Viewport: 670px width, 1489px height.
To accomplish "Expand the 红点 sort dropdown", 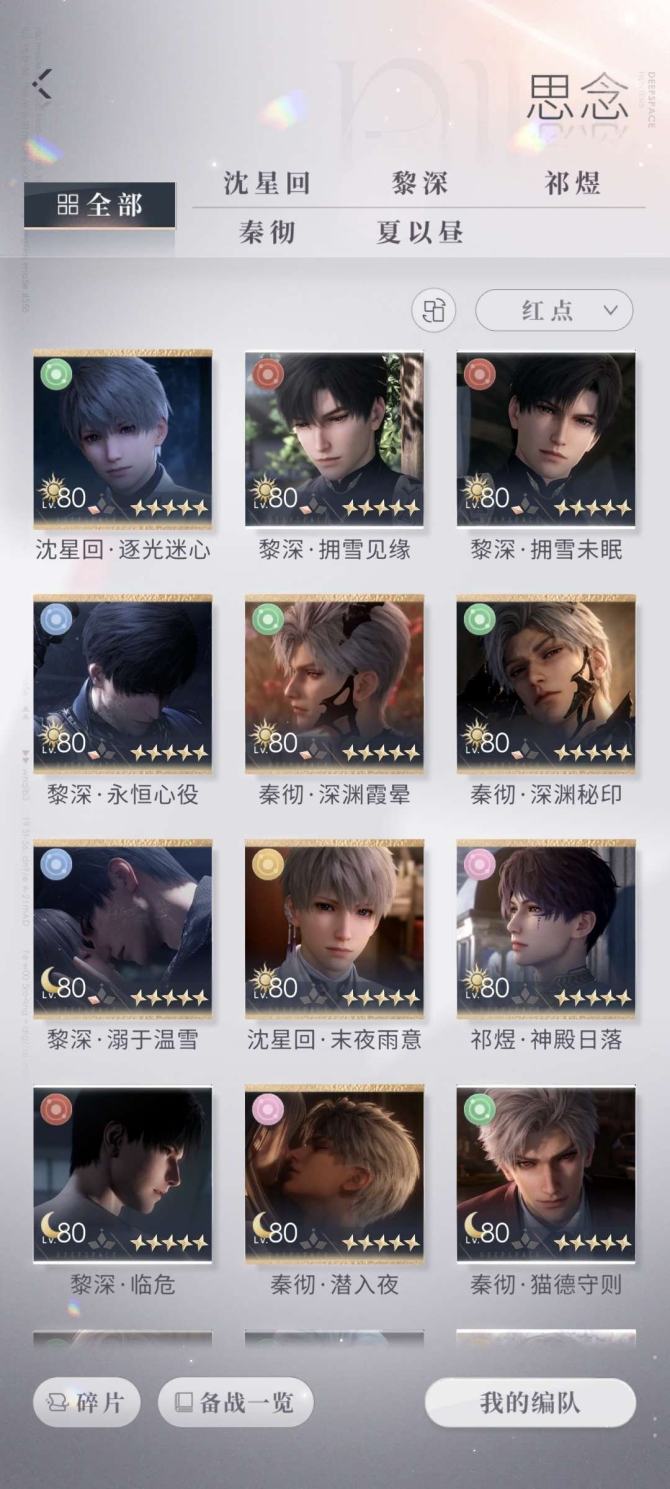I will (x=554, y=311).
